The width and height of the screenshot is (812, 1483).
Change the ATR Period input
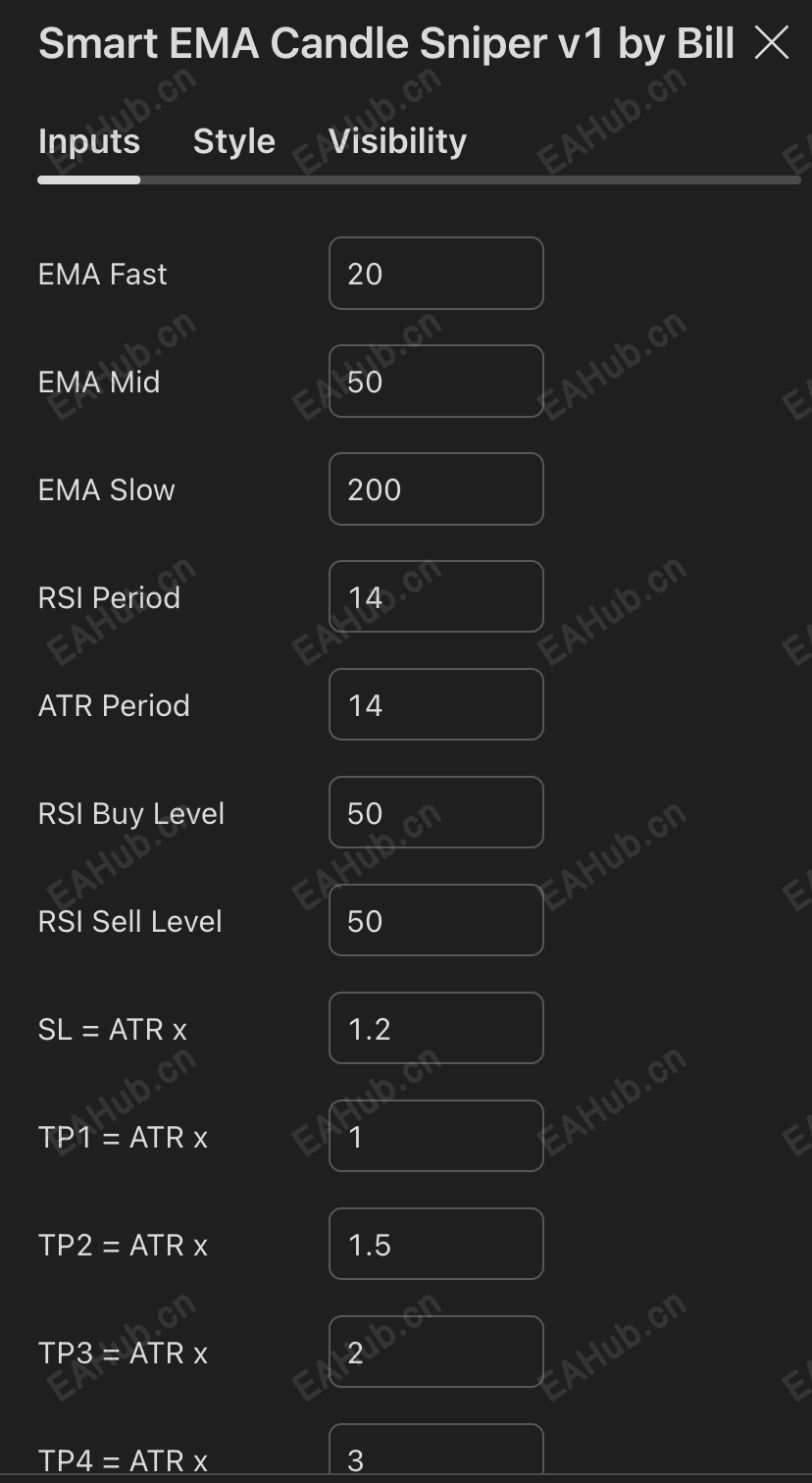[x=435, y=705]
